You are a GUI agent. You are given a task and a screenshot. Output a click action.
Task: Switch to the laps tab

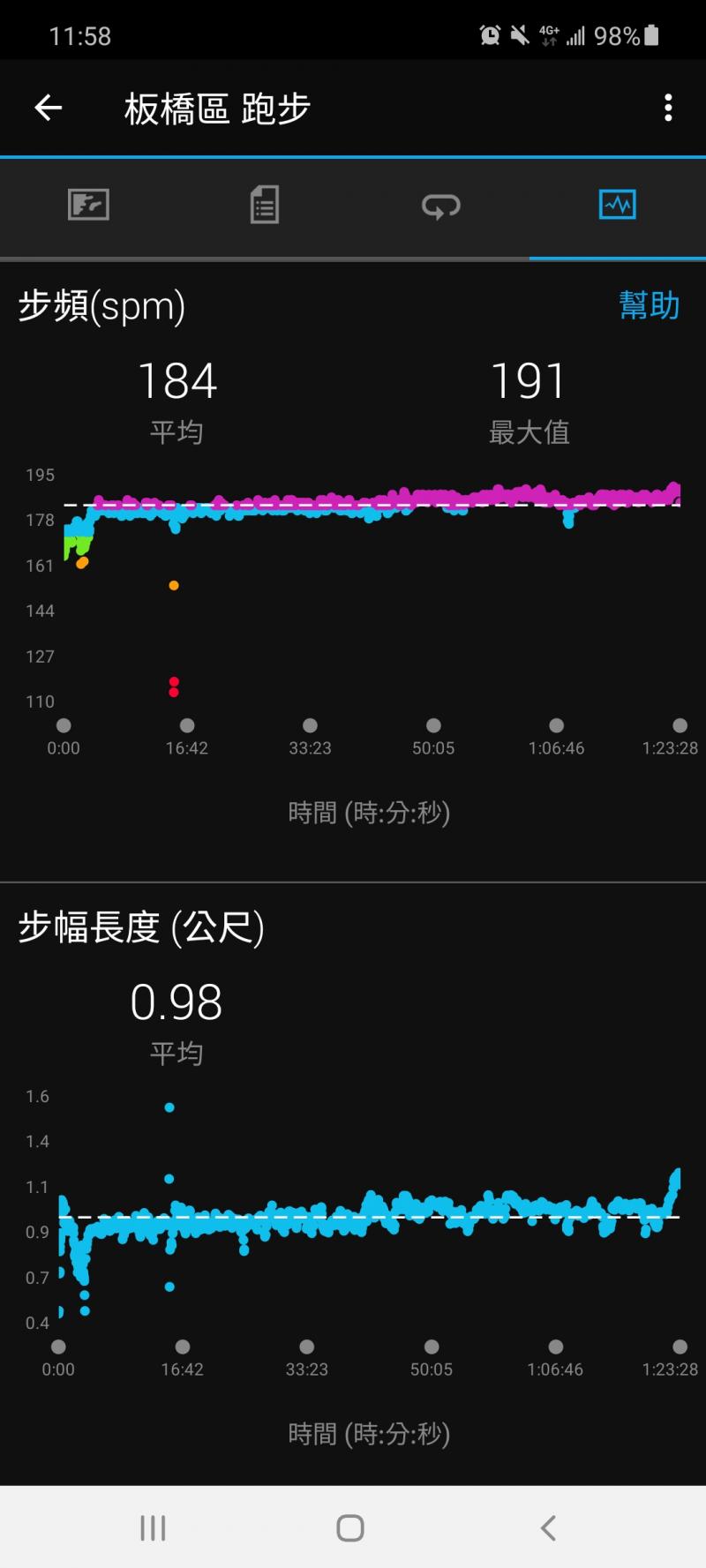click(440, 206)
